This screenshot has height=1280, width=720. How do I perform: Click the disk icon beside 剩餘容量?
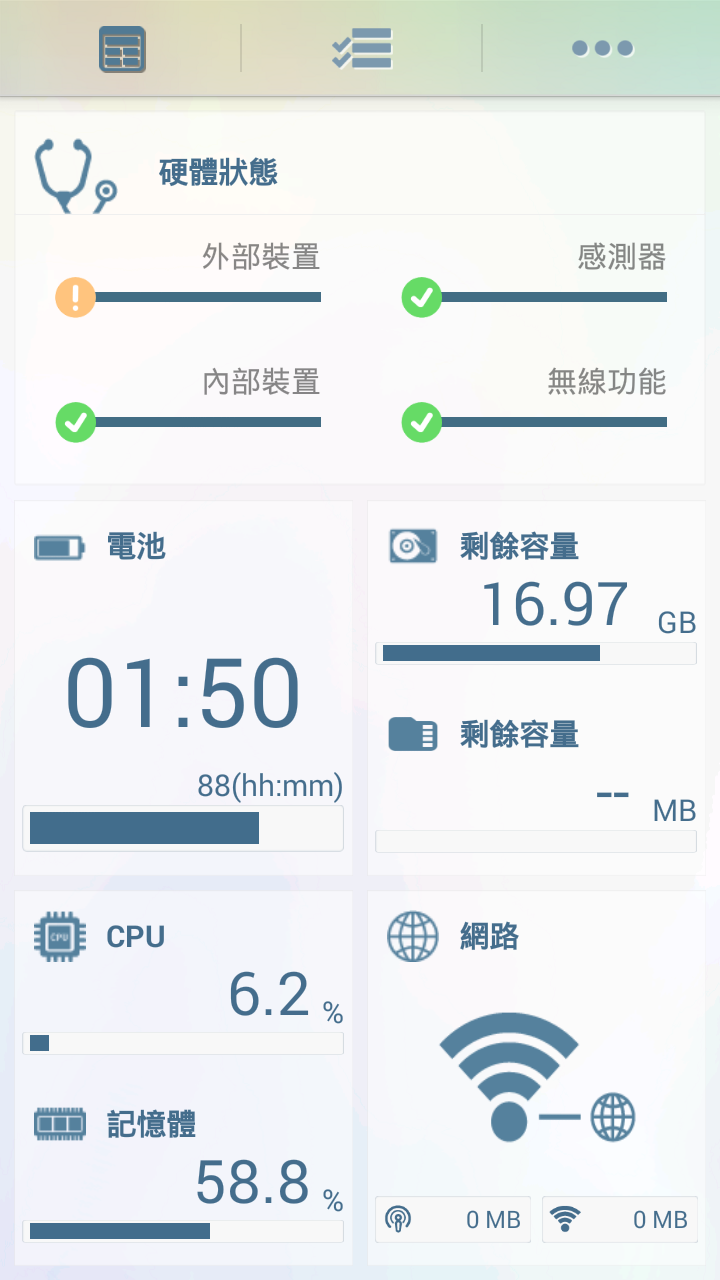point(414,546)
